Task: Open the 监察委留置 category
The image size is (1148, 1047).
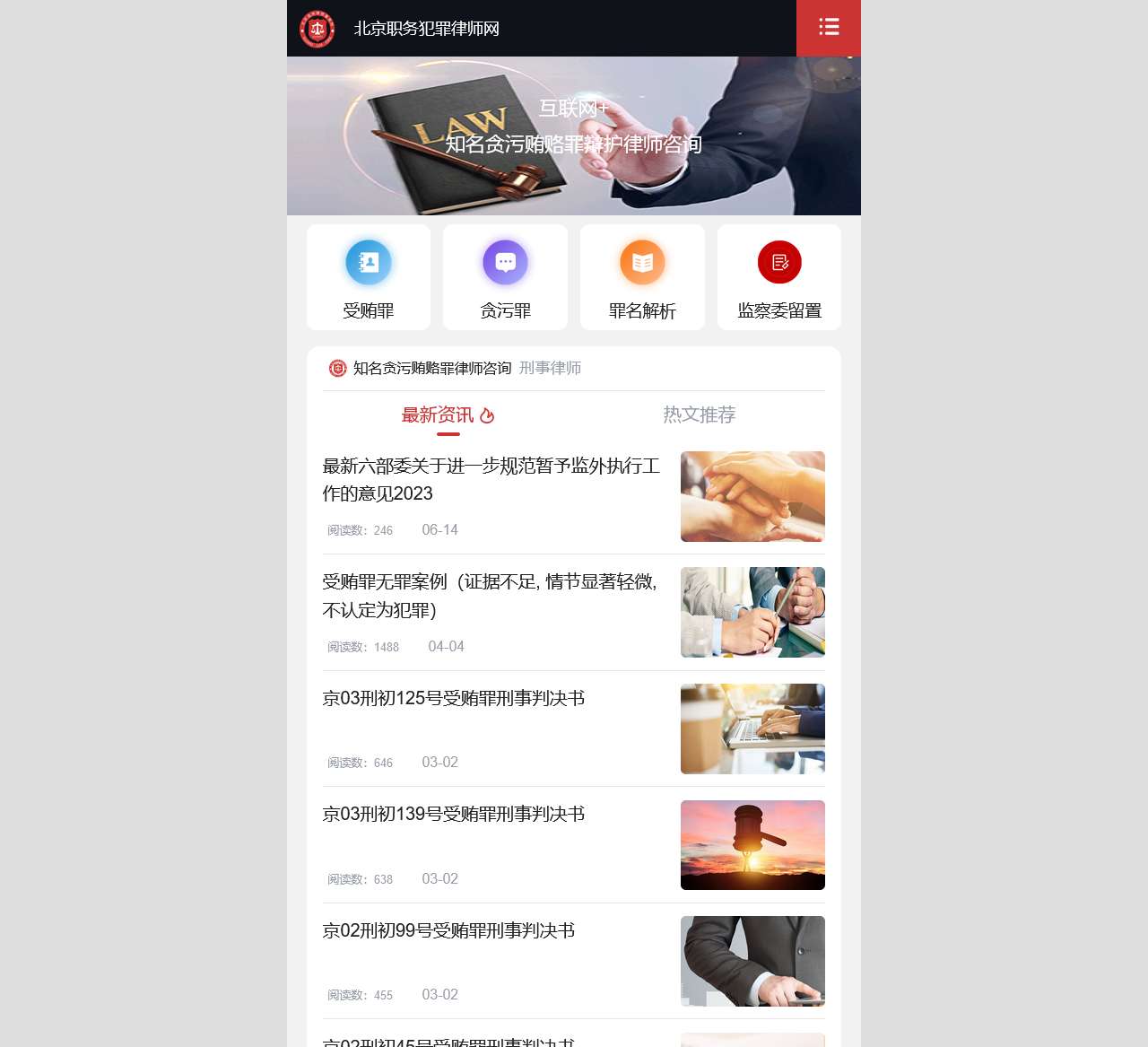Action: click(x=779, y=277)
